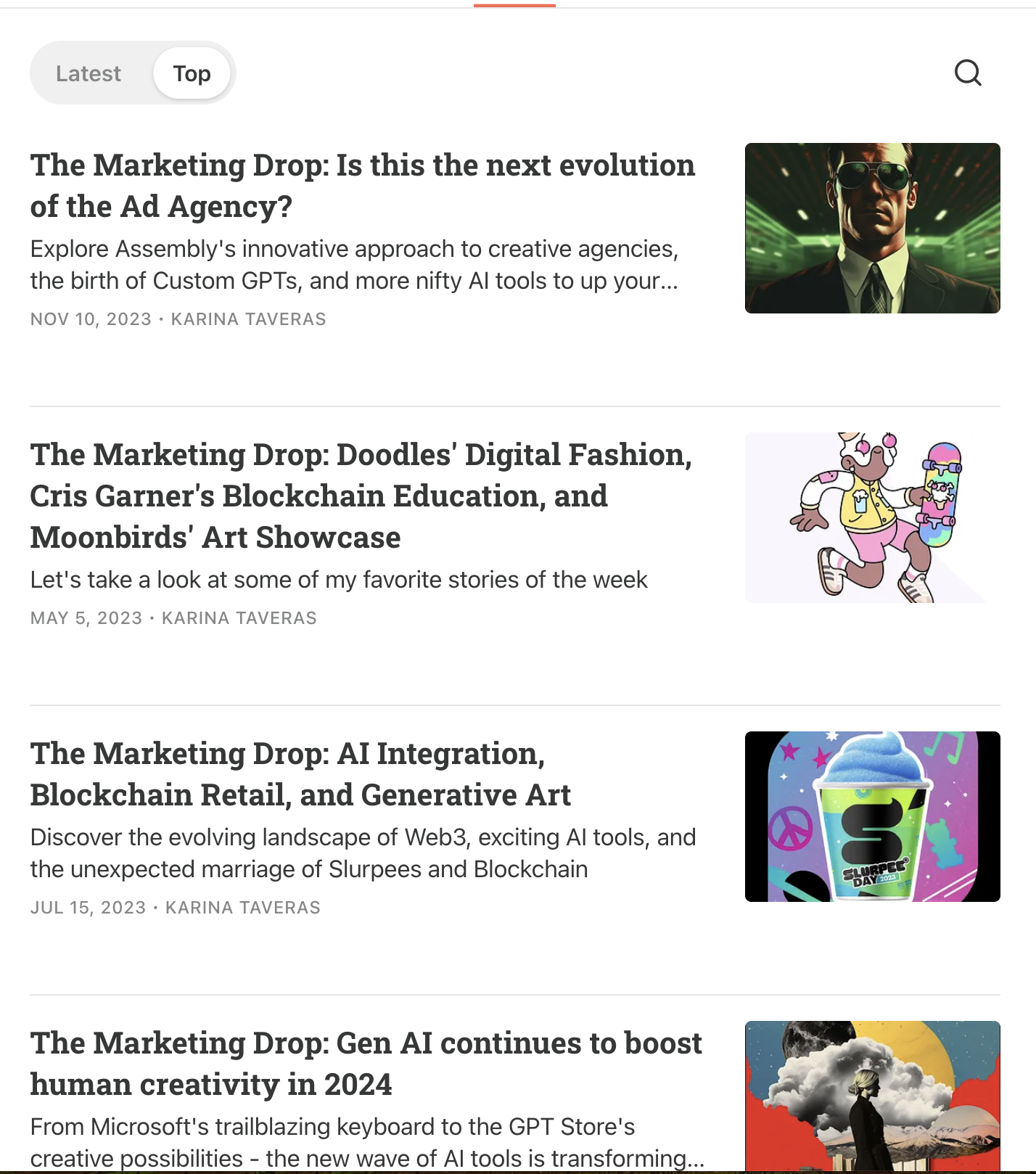Screen dimensions: 1036x1174
Task: Read the AI Integration, Blockchain Retail article
Action: (x=300, y=774)
